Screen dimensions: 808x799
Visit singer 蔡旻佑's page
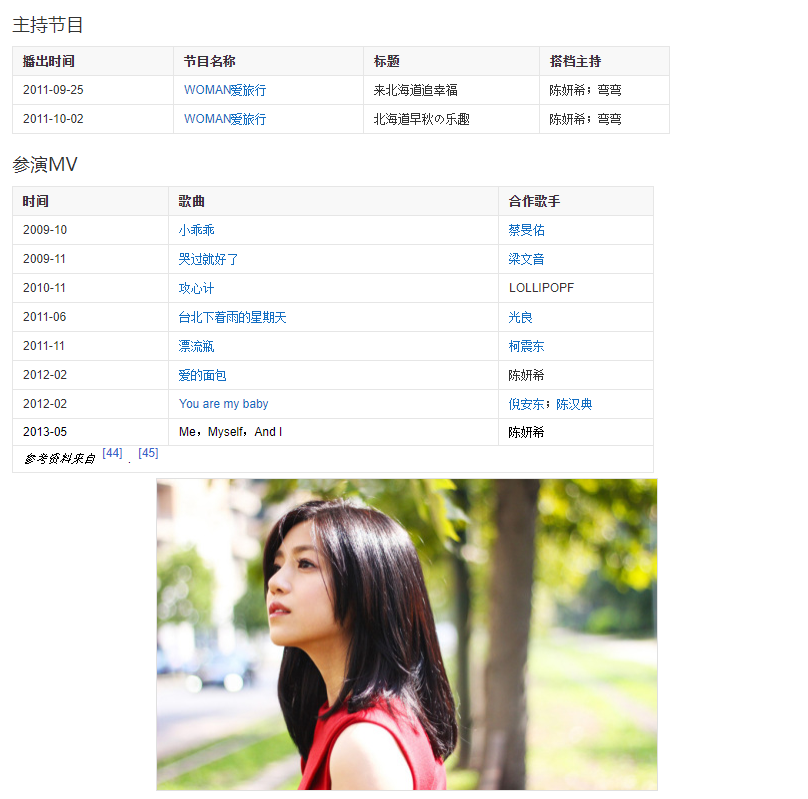[526, 230]
